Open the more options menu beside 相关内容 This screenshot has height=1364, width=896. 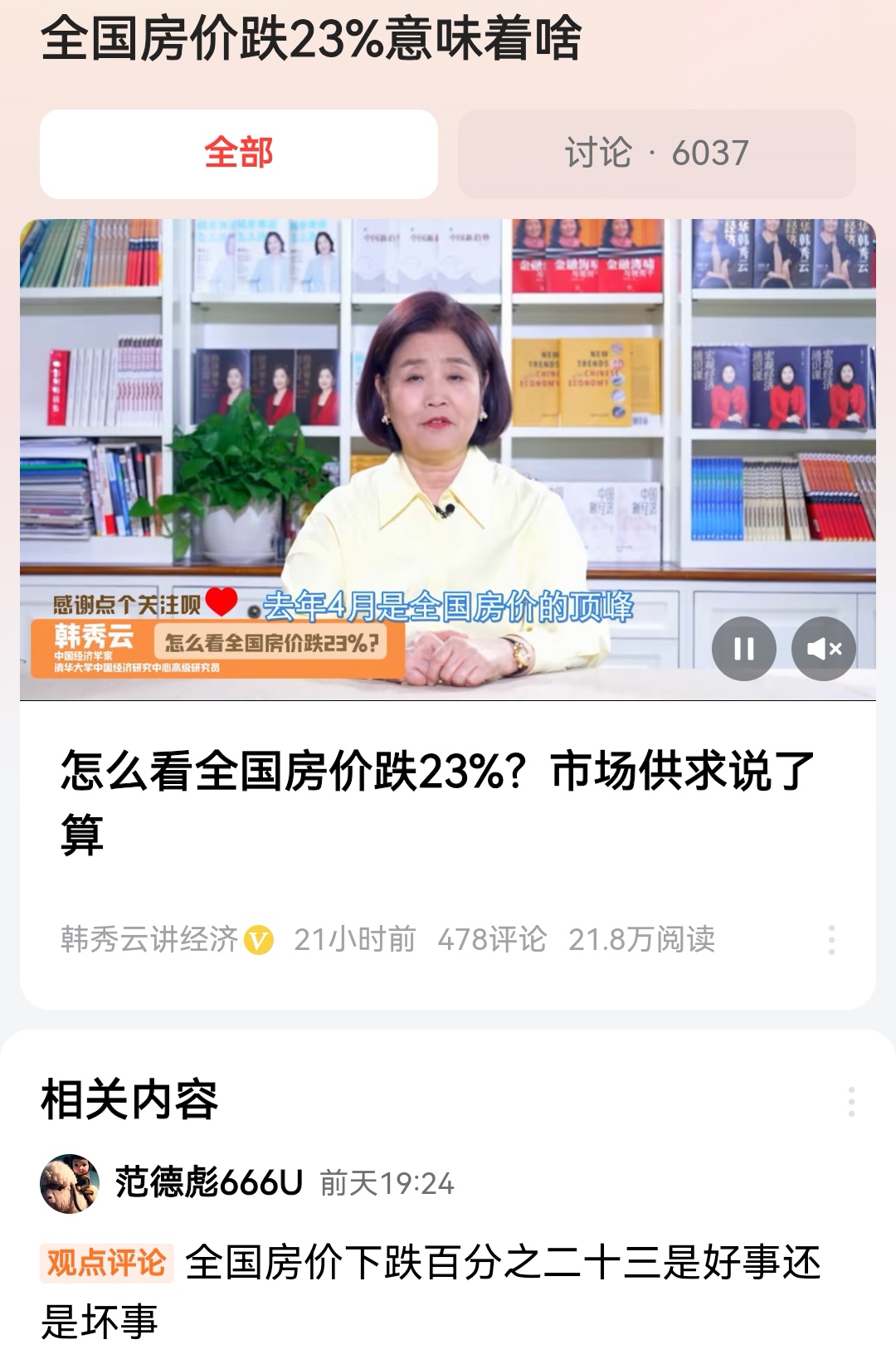851,1101
